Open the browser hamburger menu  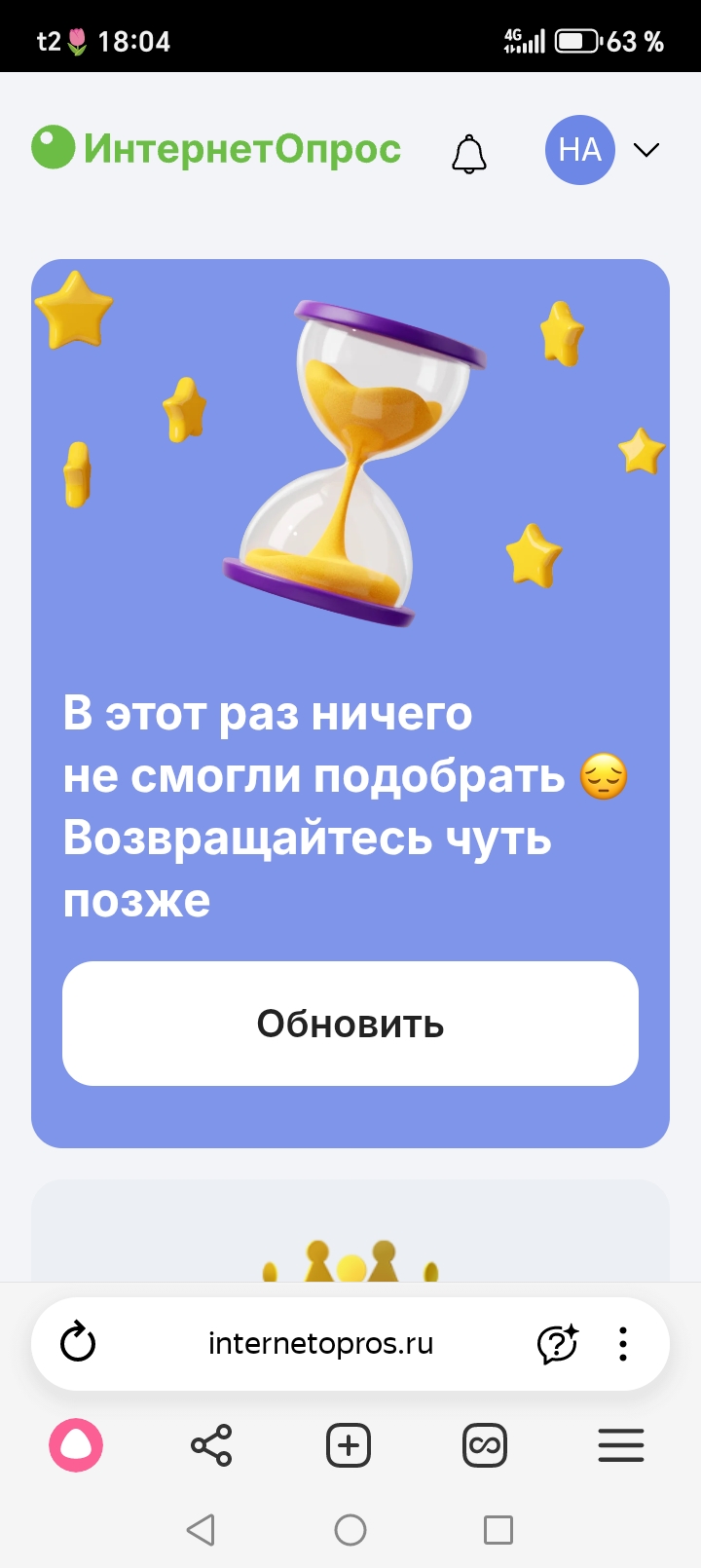pyautogui.click(x=621, y=1445)
